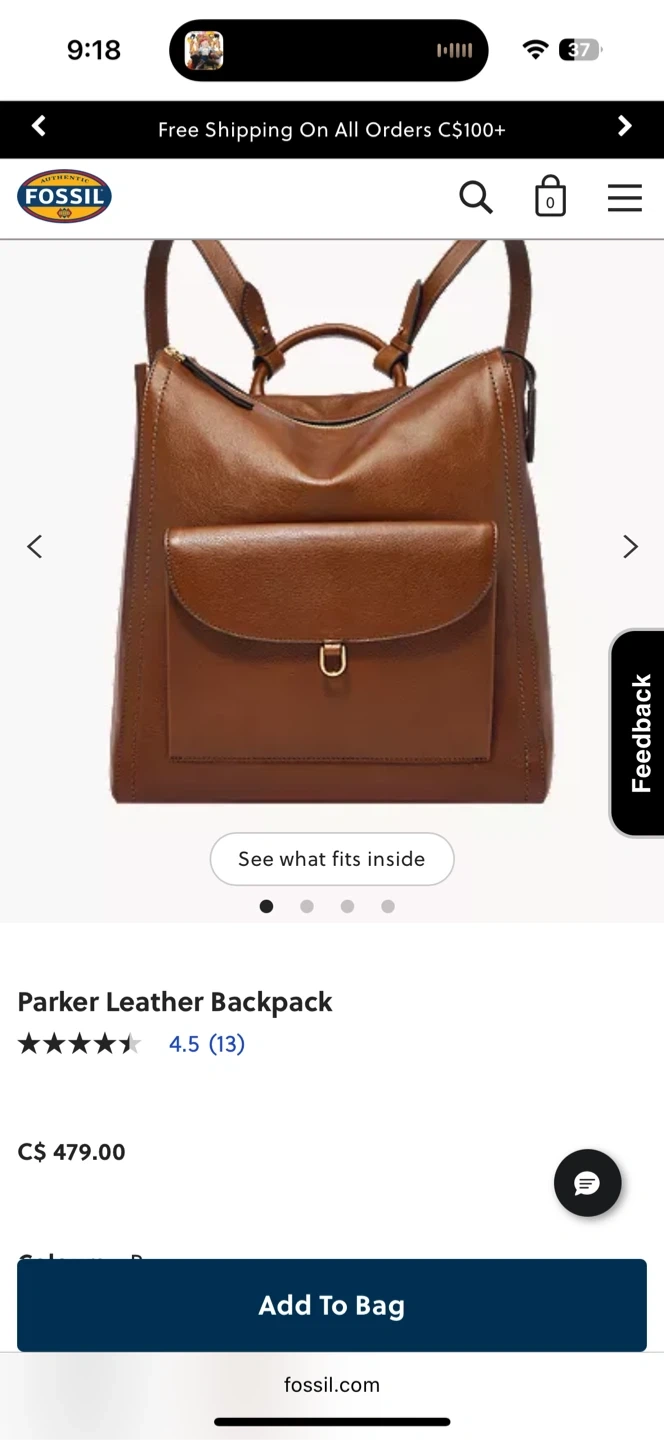Image resolution: width=664 pixels, height=1440 pixels.
Task: Start a live chat
Action: tap(587, 1183)
